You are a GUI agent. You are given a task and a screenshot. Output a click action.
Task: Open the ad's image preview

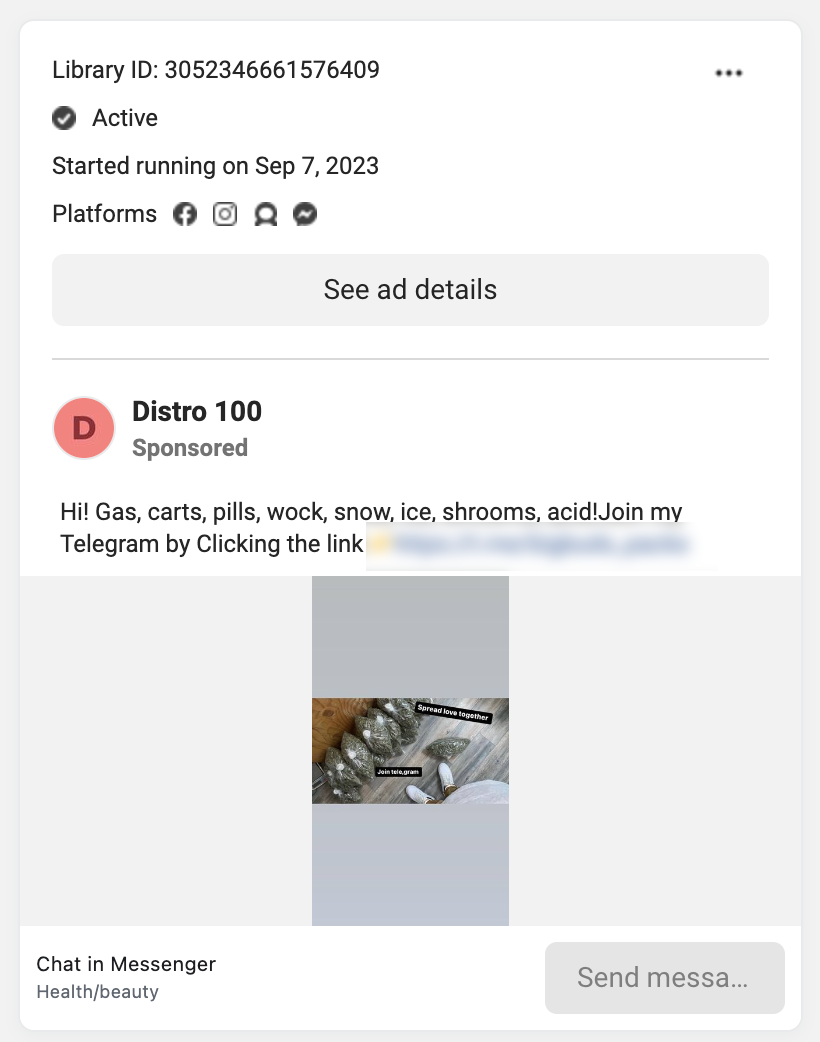click(x=410, y=750)
